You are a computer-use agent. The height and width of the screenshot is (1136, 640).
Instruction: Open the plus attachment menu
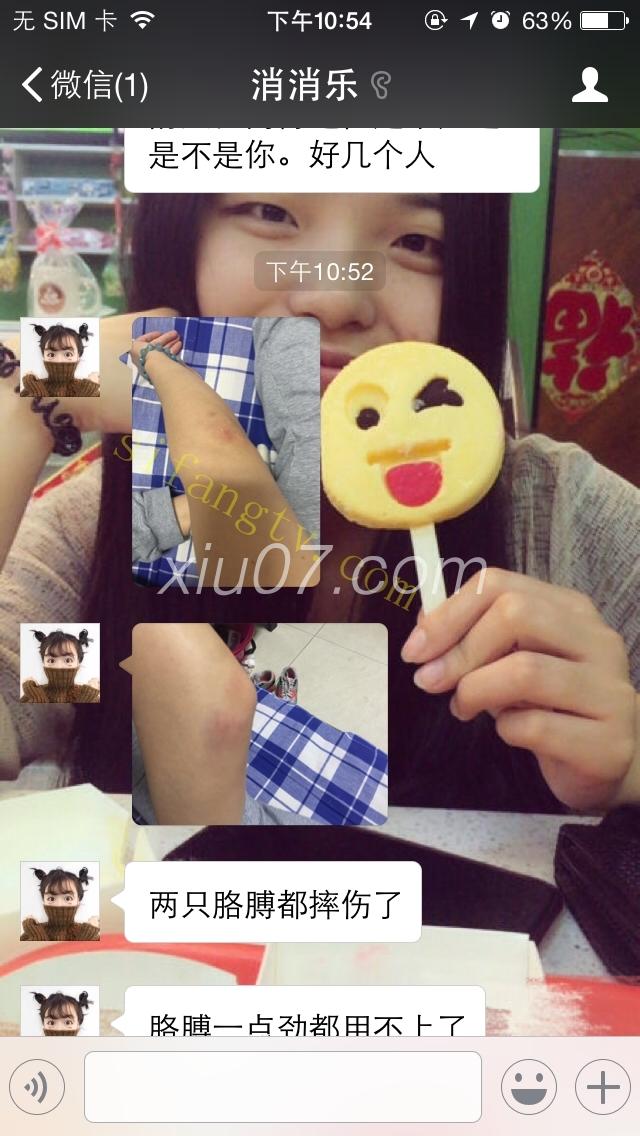[x=603, y=1087]
